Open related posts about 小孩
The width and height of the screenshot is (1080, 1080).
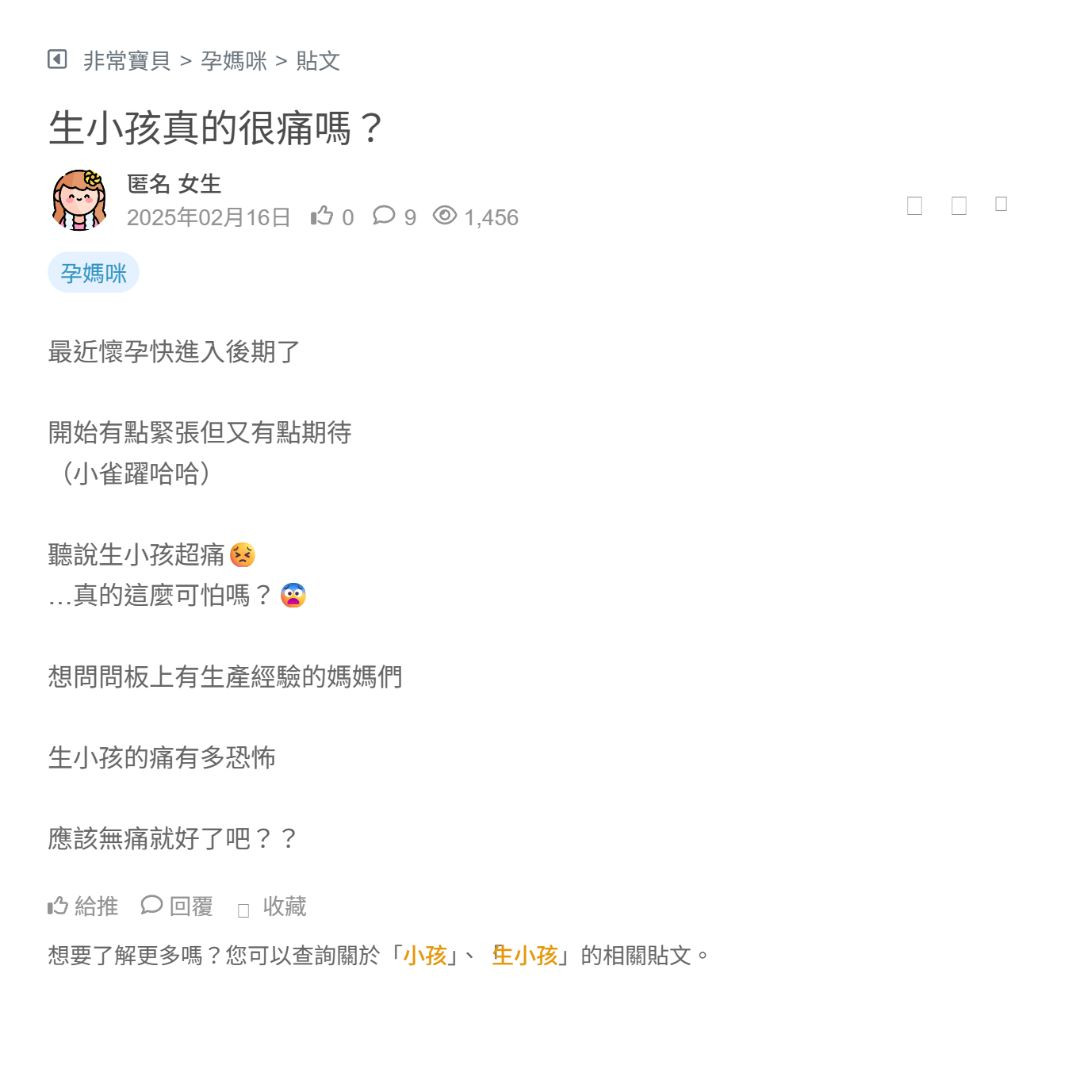tap(425, 955)
